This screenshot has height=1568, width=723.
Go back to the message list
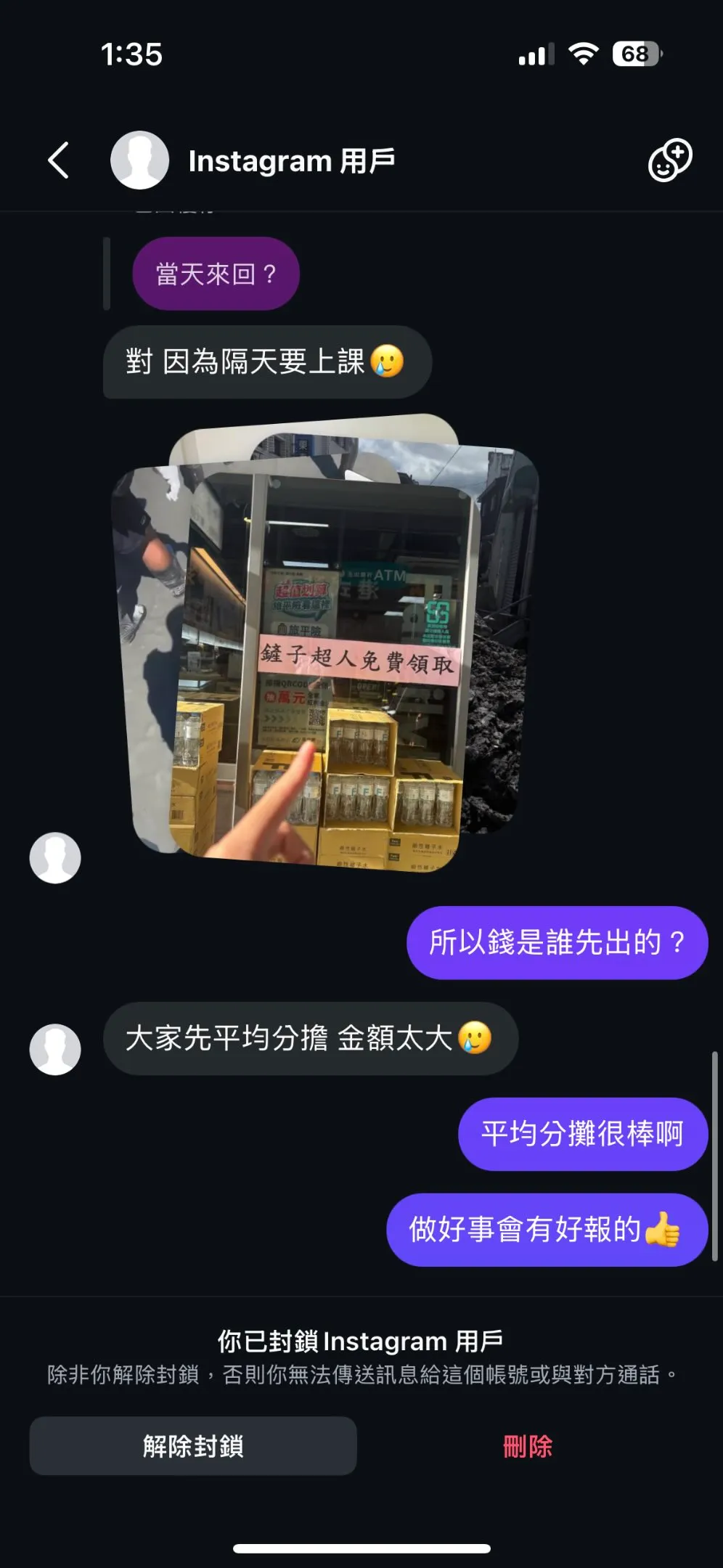(x=59, y=160)
